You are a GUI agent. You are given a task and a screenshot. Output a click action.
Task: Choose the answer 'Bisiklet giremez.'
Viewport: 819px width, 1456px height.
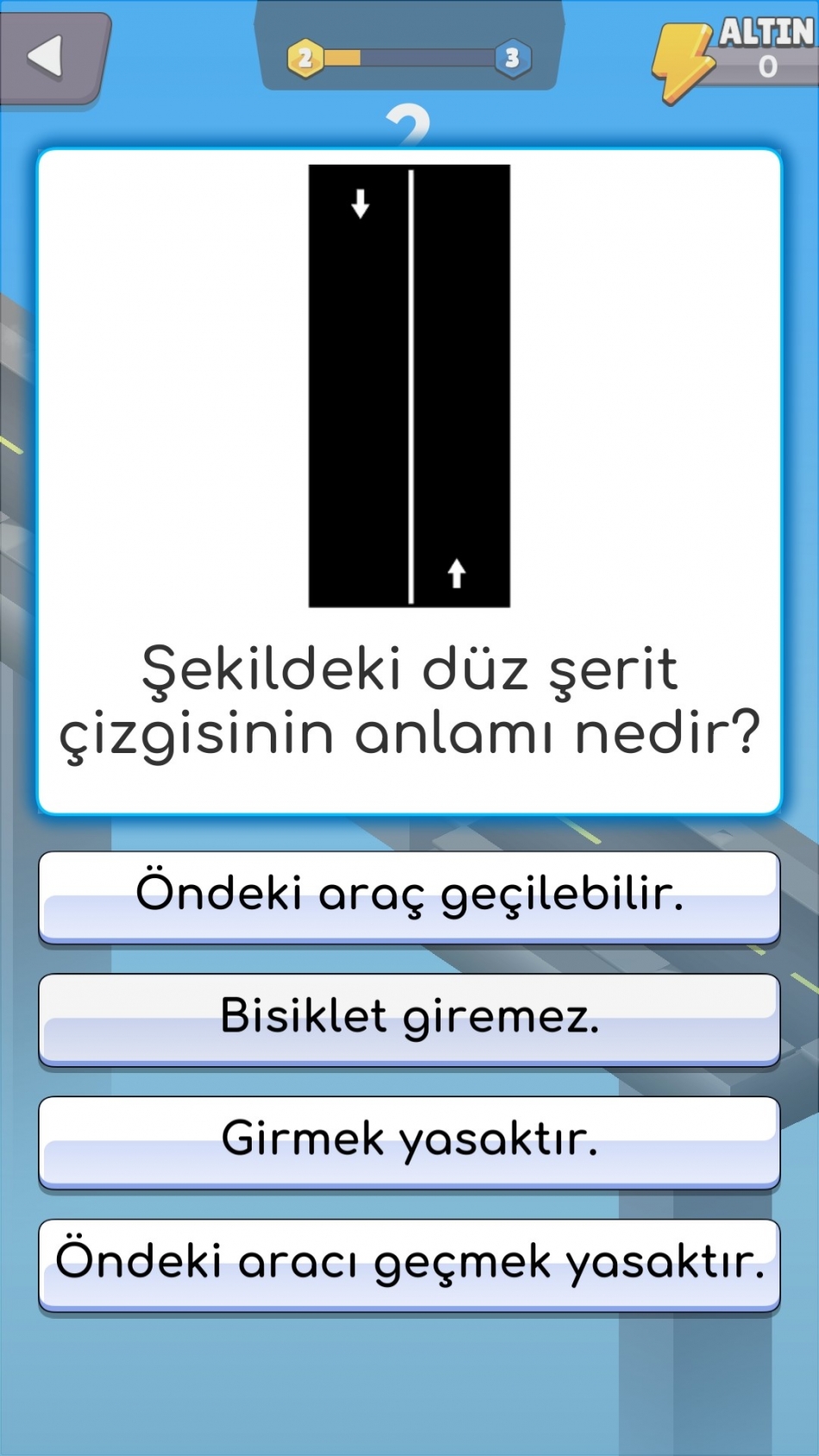click(x=409, y=1020)
